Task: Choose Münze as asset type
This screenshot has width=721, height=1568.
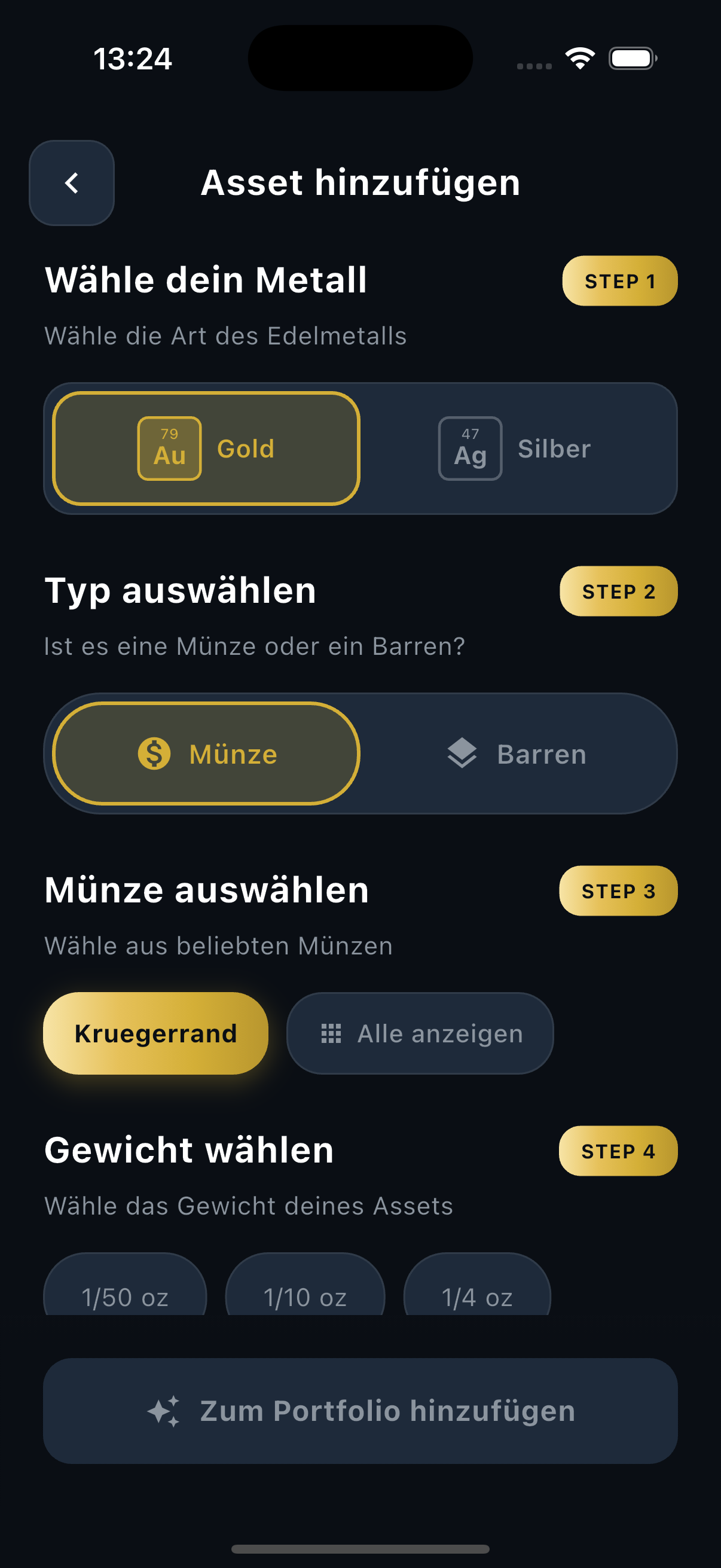Action: tap(206, 754)
